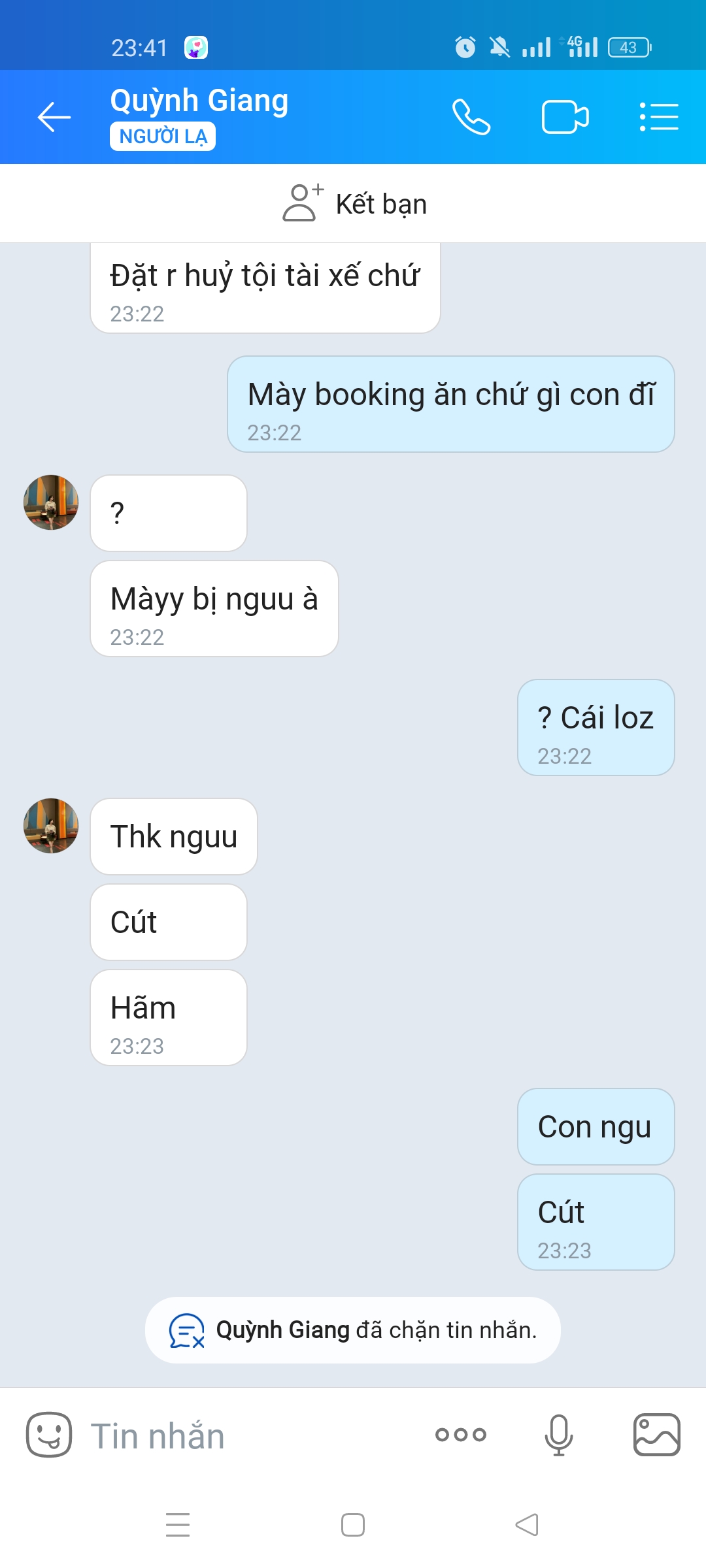The width and height of the screenshot is (706, 1568).
Task: Start a video call with Quỳnh Giang
Action: [565, 118]
